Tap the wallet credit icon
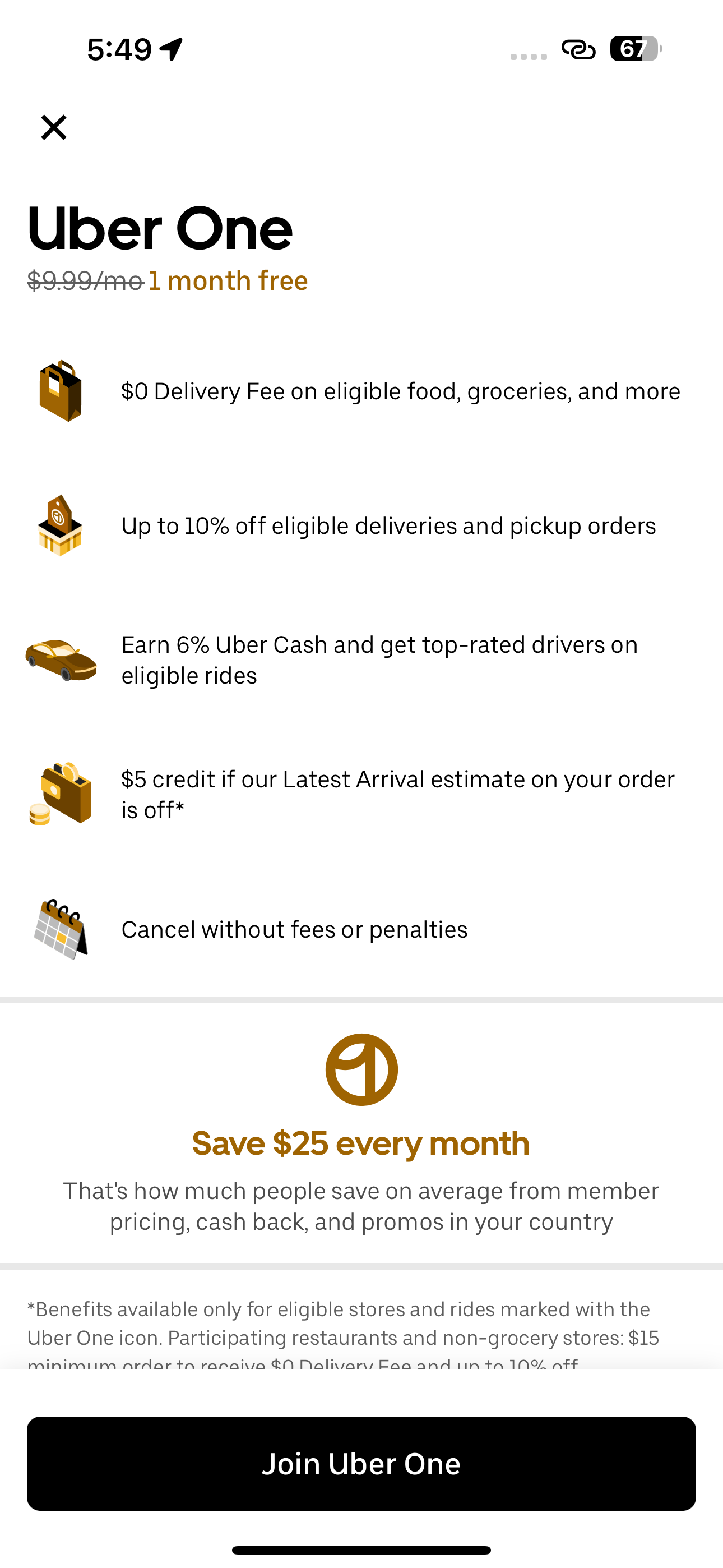This screenshot has width=723, height=1568. (61, 794)
